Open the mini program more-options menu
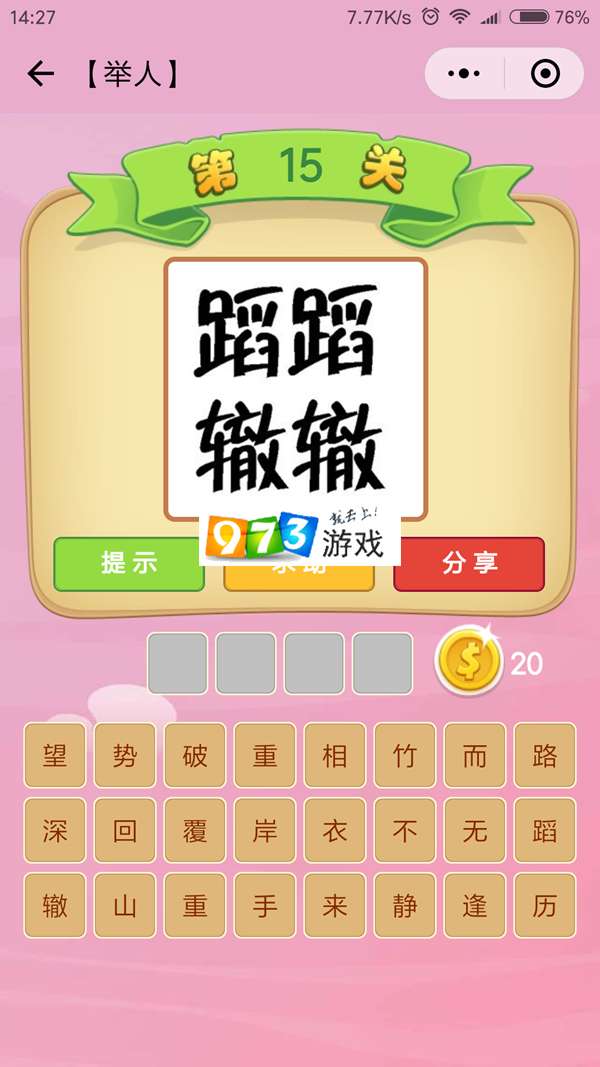This screenshot has width=600, height=1067. coord(464,74)
